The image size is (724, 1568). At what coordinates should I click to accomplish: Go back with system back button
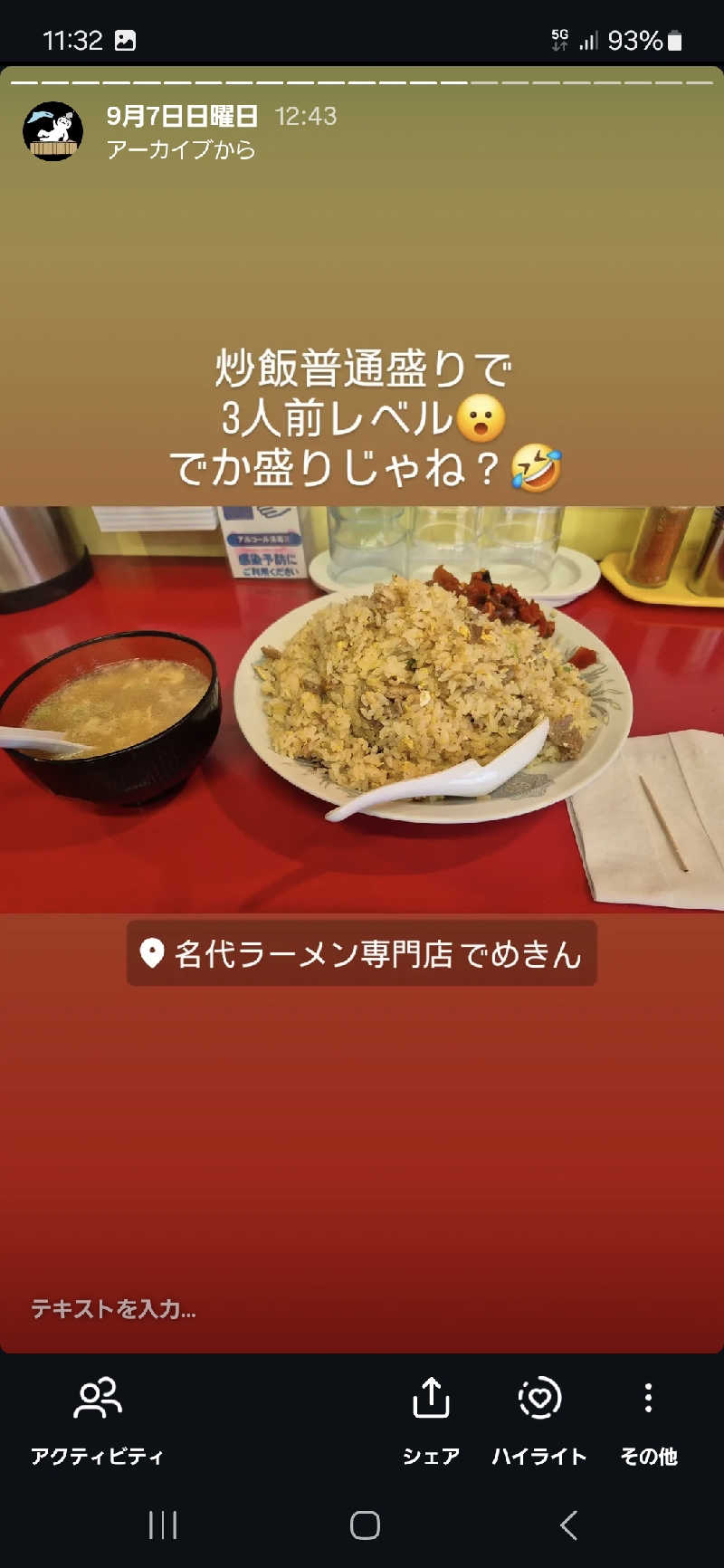pos(568,1525)
